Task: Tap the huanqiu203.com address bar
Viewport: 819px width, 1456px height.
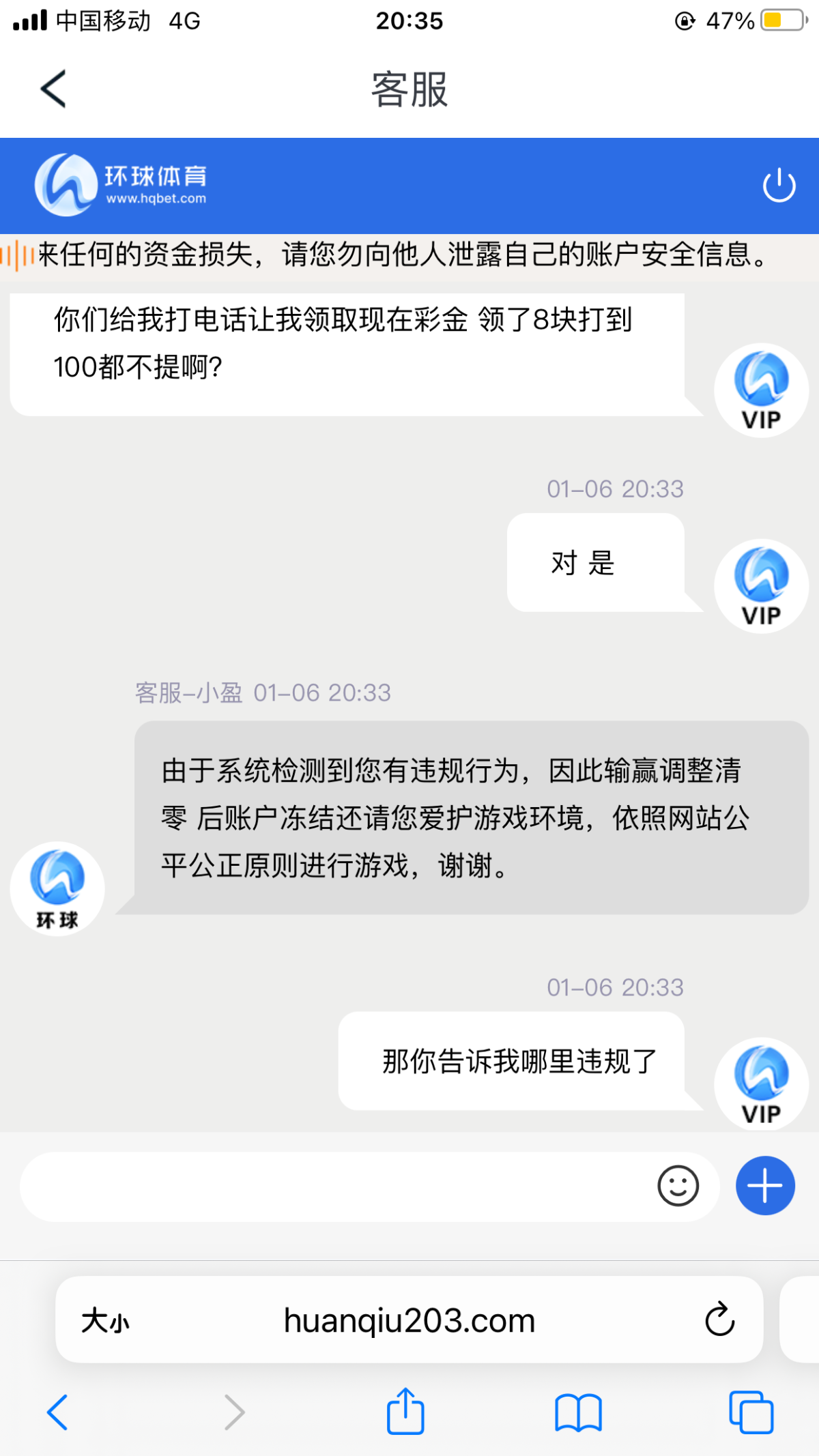Action: tap(409, 1321)
